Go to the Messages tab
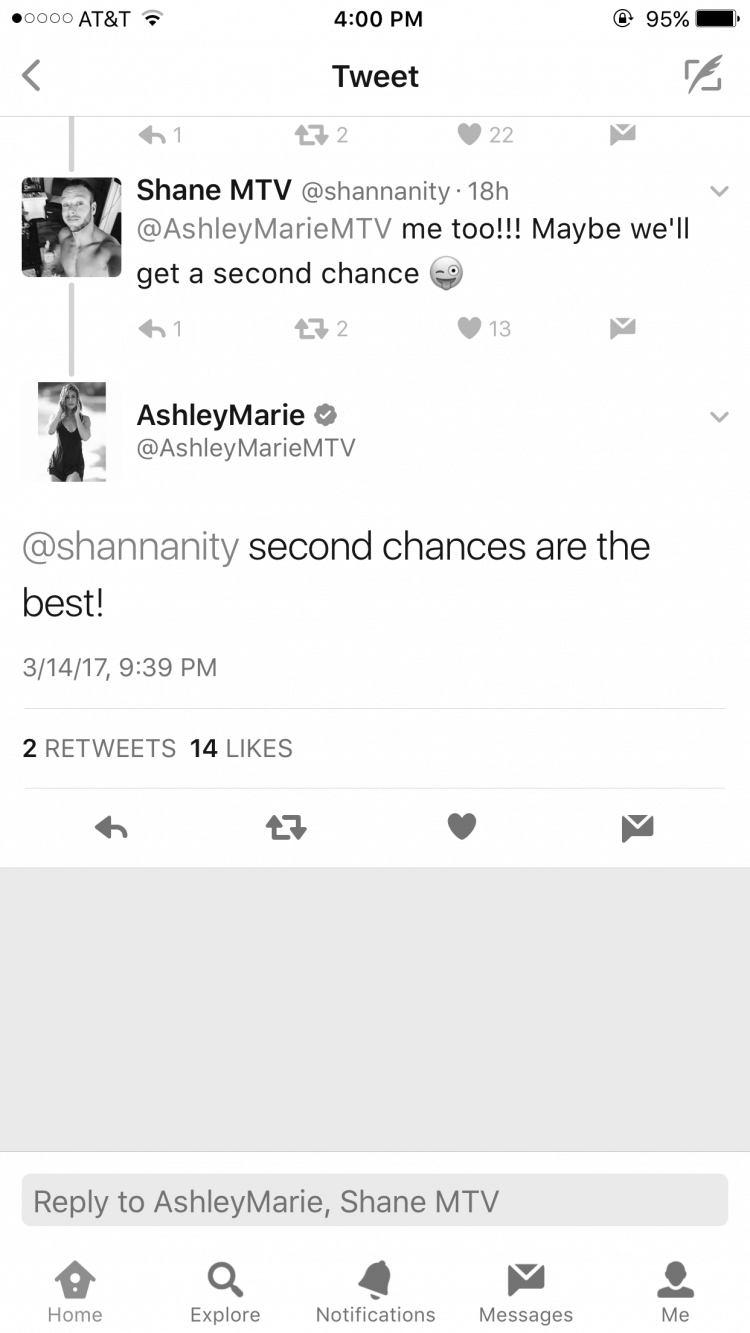Screen dimensions: 750x1333 point(525,1291)
